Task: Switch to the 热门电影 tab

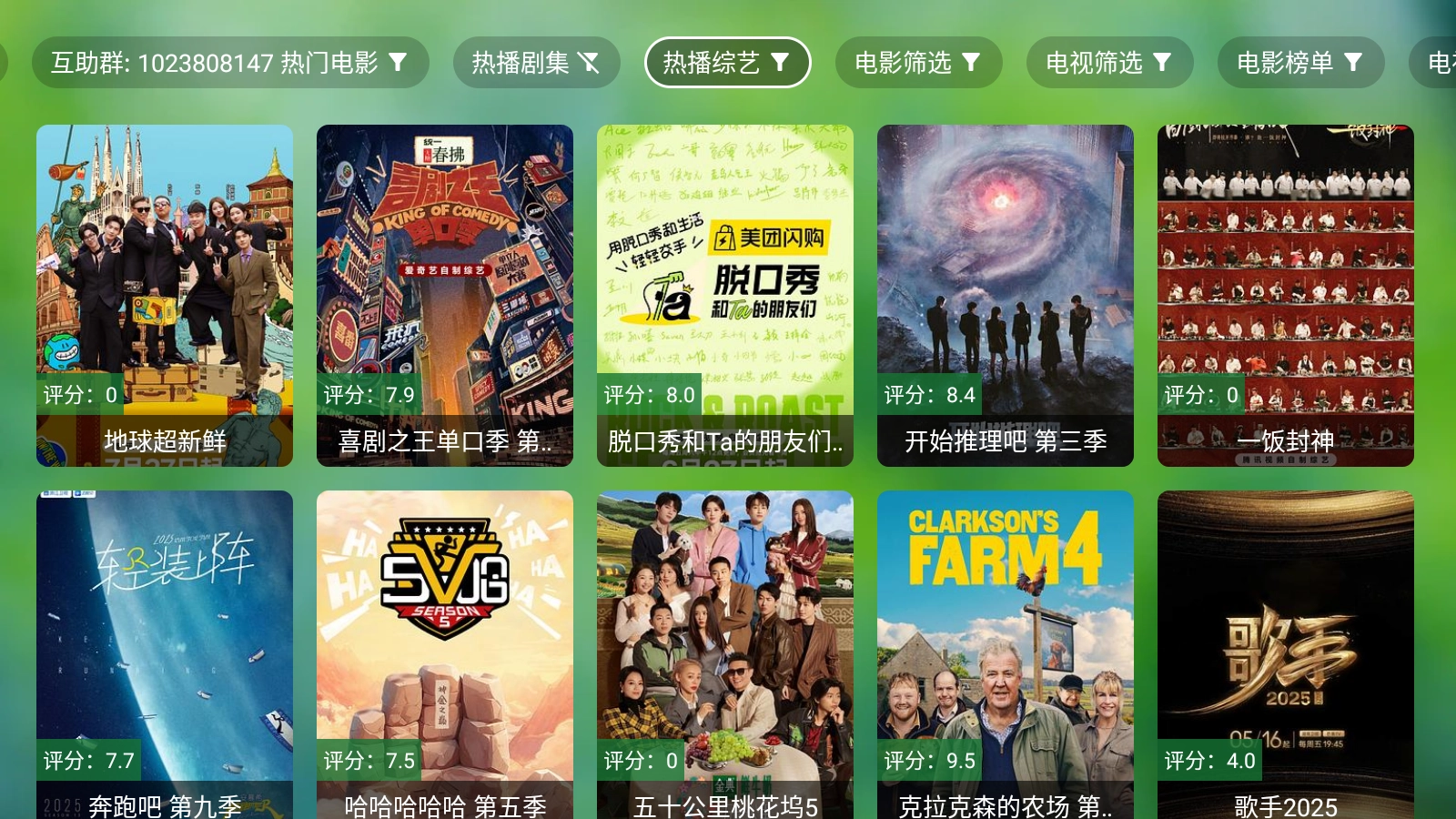Action: (229, 62)
